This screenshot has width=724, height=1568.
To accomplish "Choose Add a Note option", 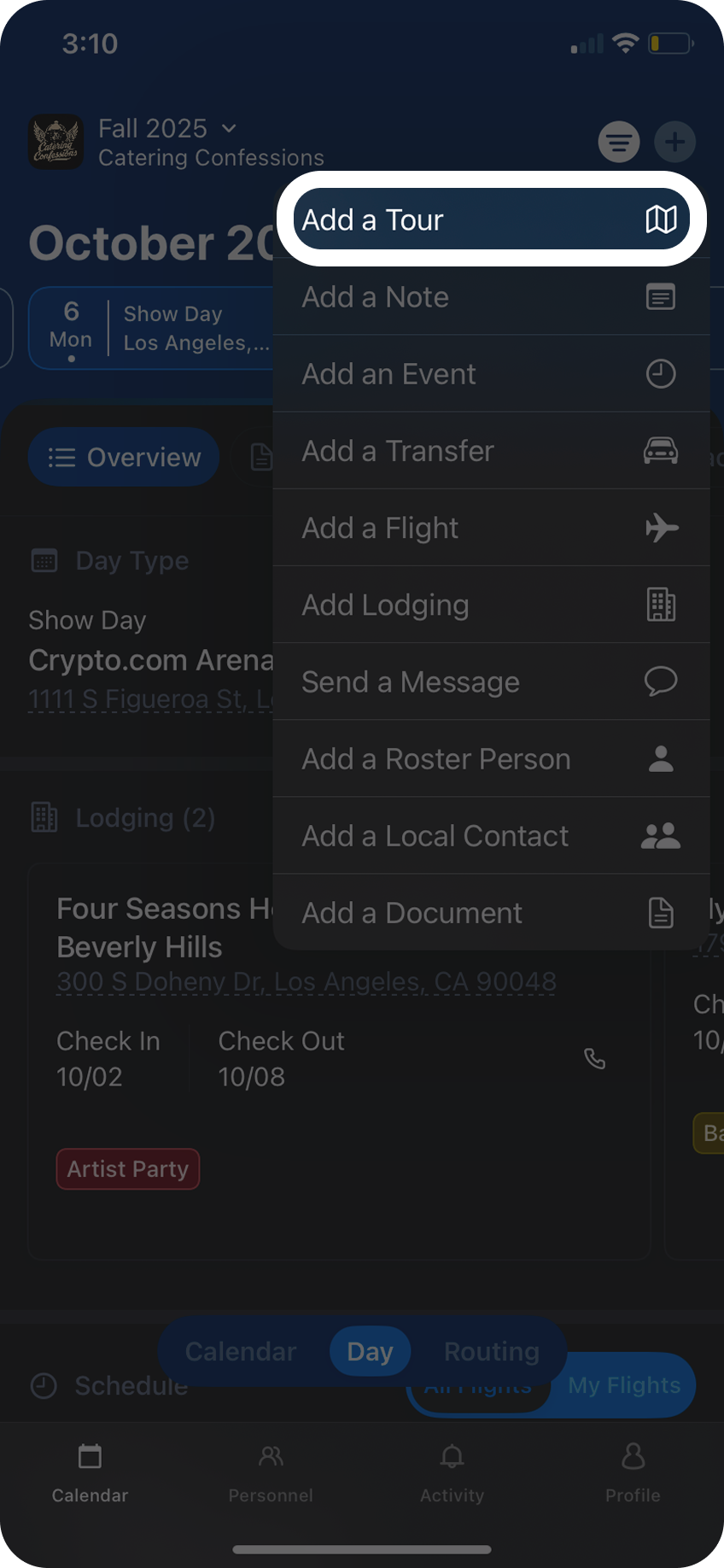I will (490, 297).
